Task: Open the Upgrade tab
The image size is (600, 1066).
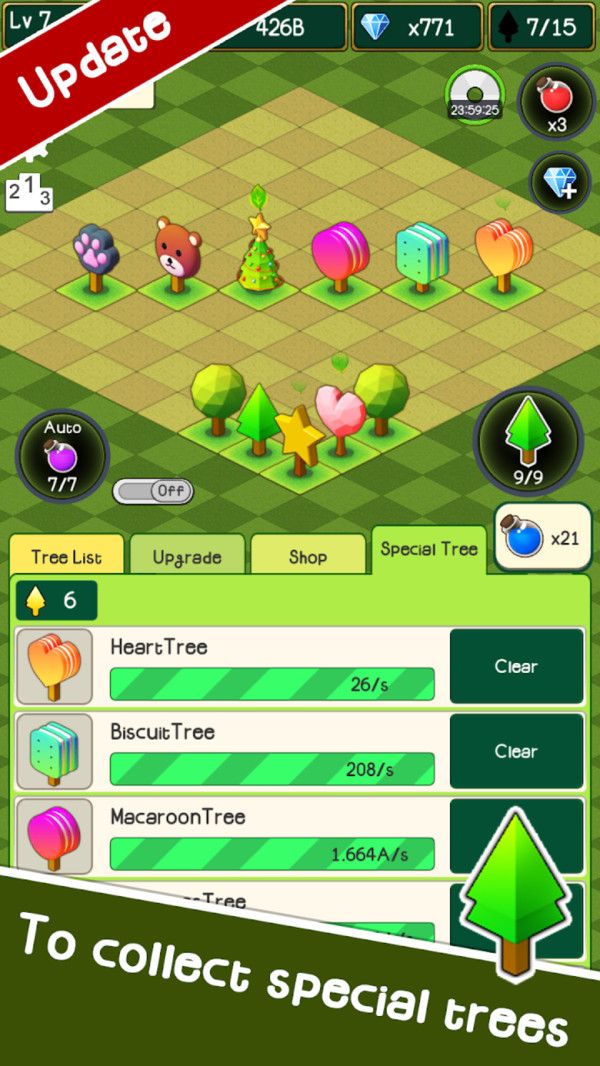Action: coord(187,556)
